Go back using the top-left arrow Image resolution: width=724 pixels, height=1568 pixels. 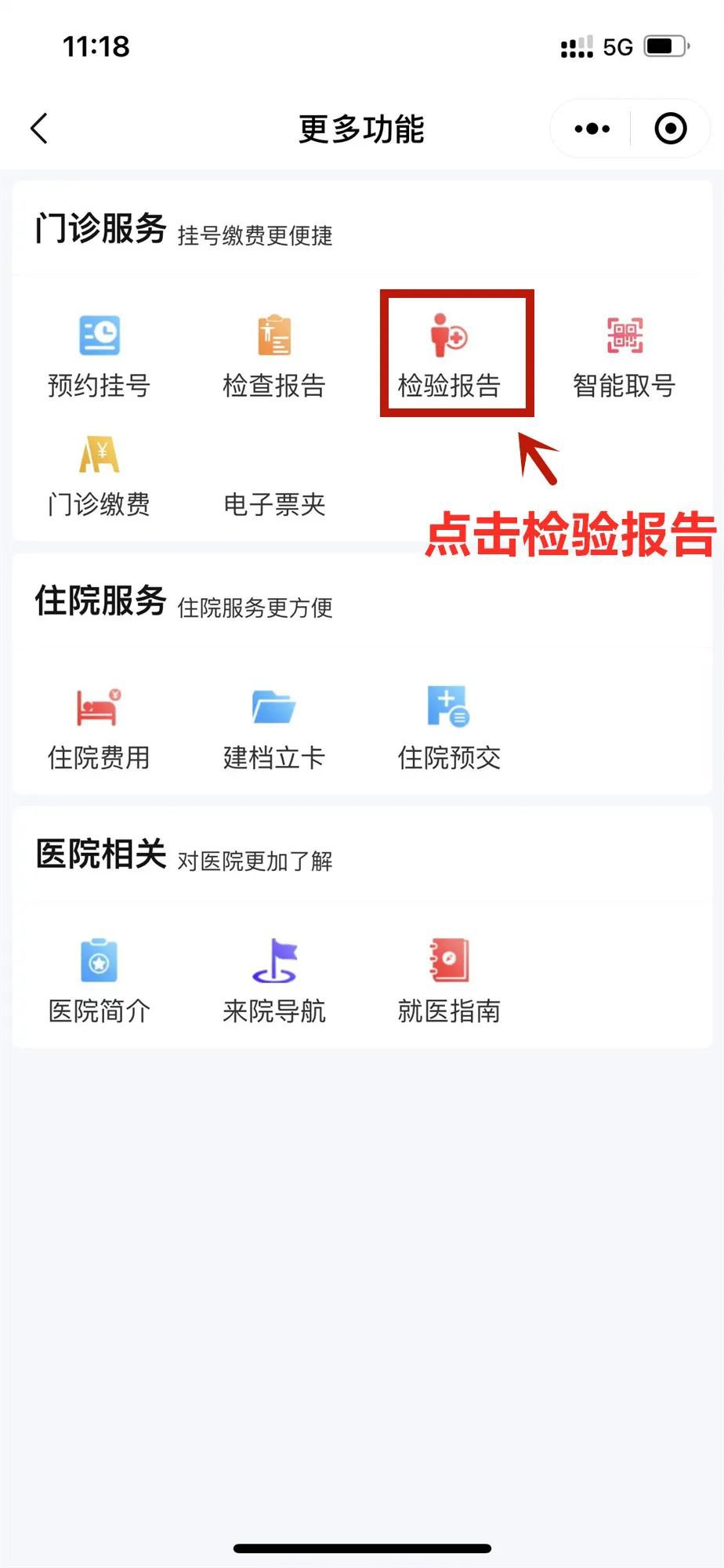tap(39, 129)
